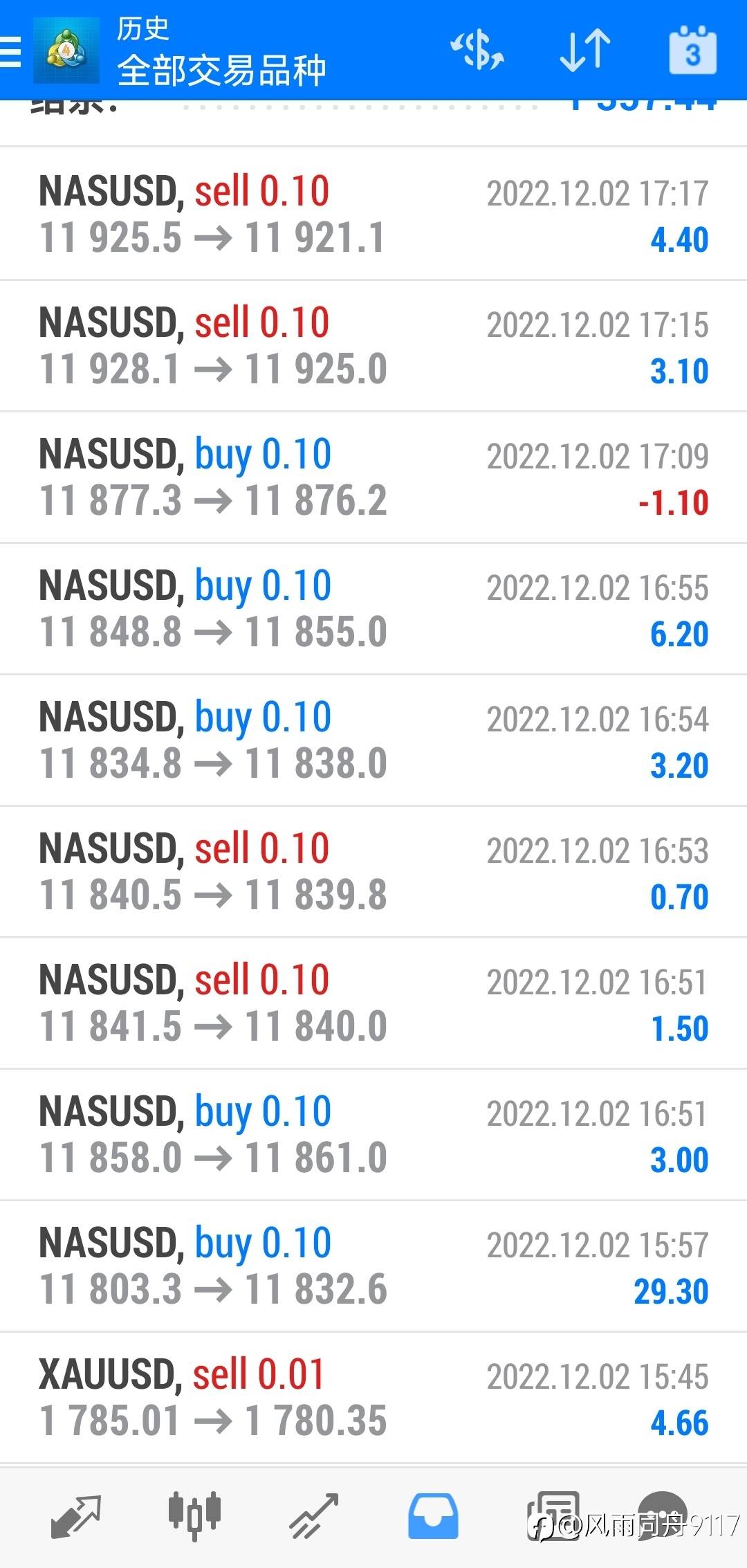This screenshot has height=1568, width=747.
Task: Switch to the Trade tab
Action: click(x=313, y=1515)
